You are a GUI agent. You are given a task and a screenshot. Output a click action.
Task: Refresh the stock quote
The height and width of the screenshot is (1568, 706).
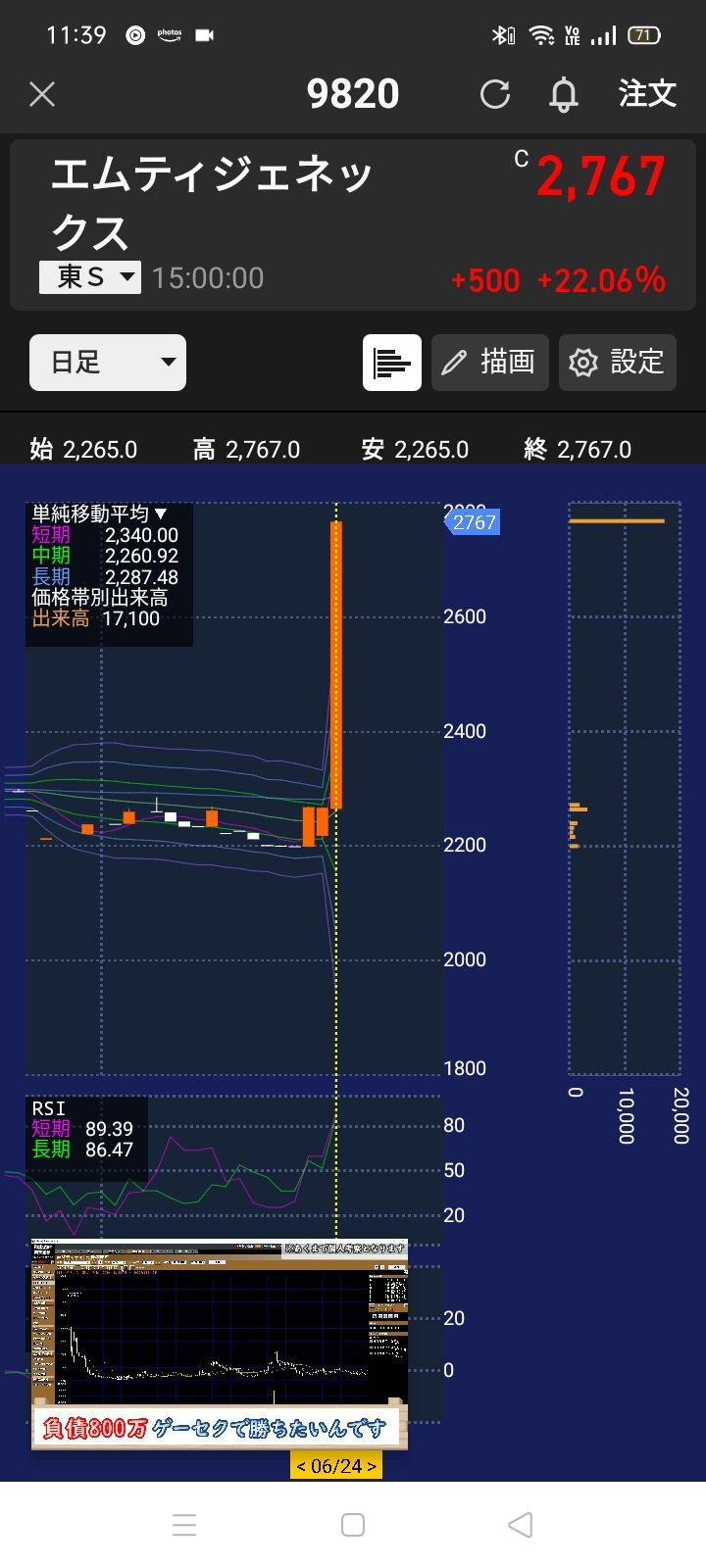click(495, 94)
